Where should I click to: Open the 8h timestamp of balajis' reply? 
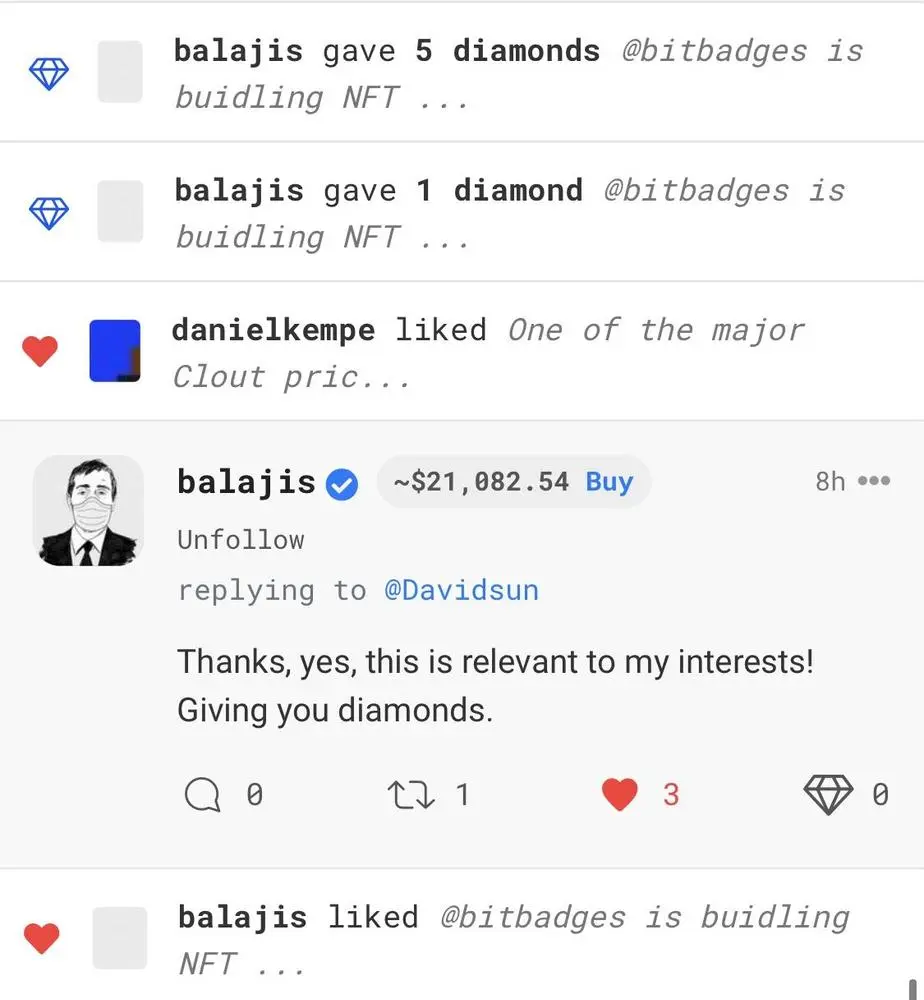[x=828, y=481]
